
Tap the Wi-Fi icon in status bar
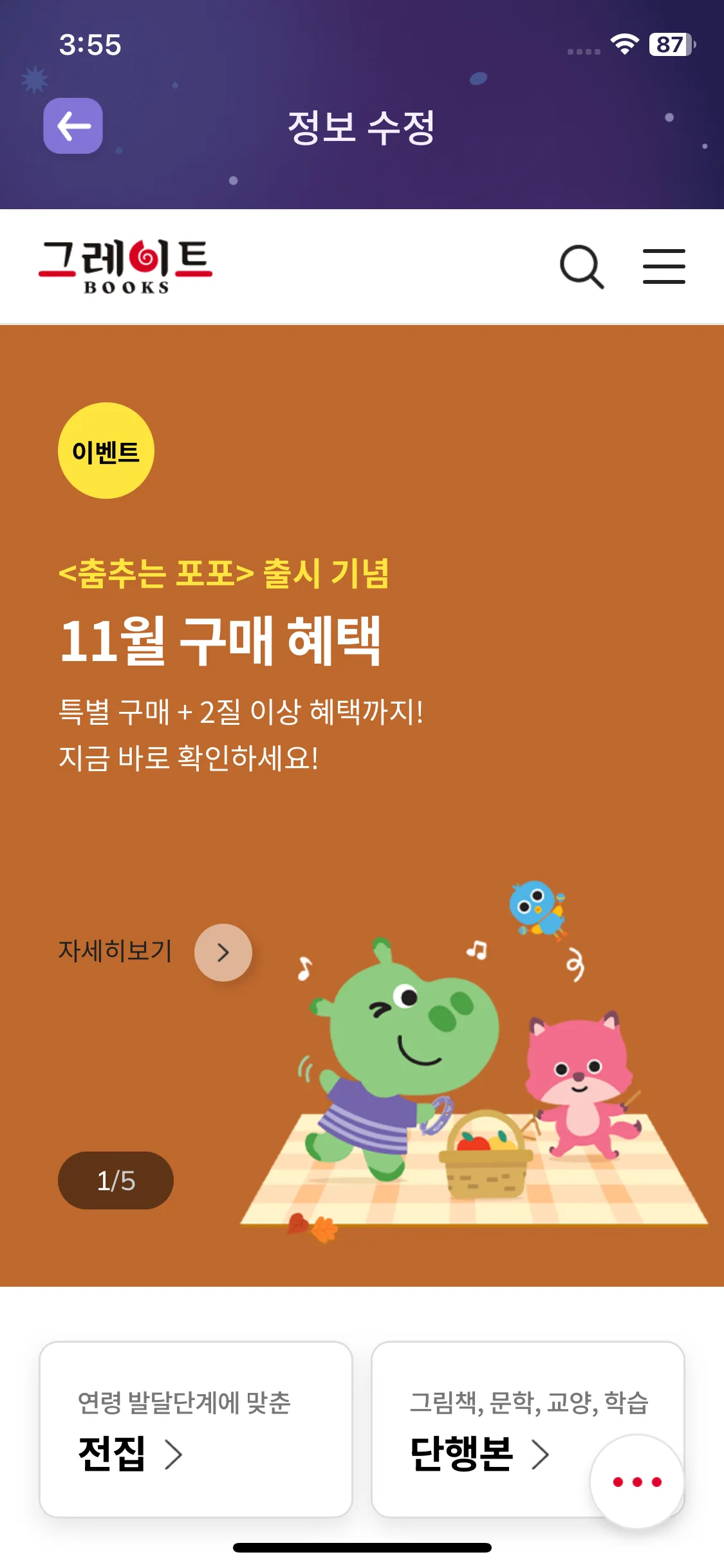(x=622, y=44)
